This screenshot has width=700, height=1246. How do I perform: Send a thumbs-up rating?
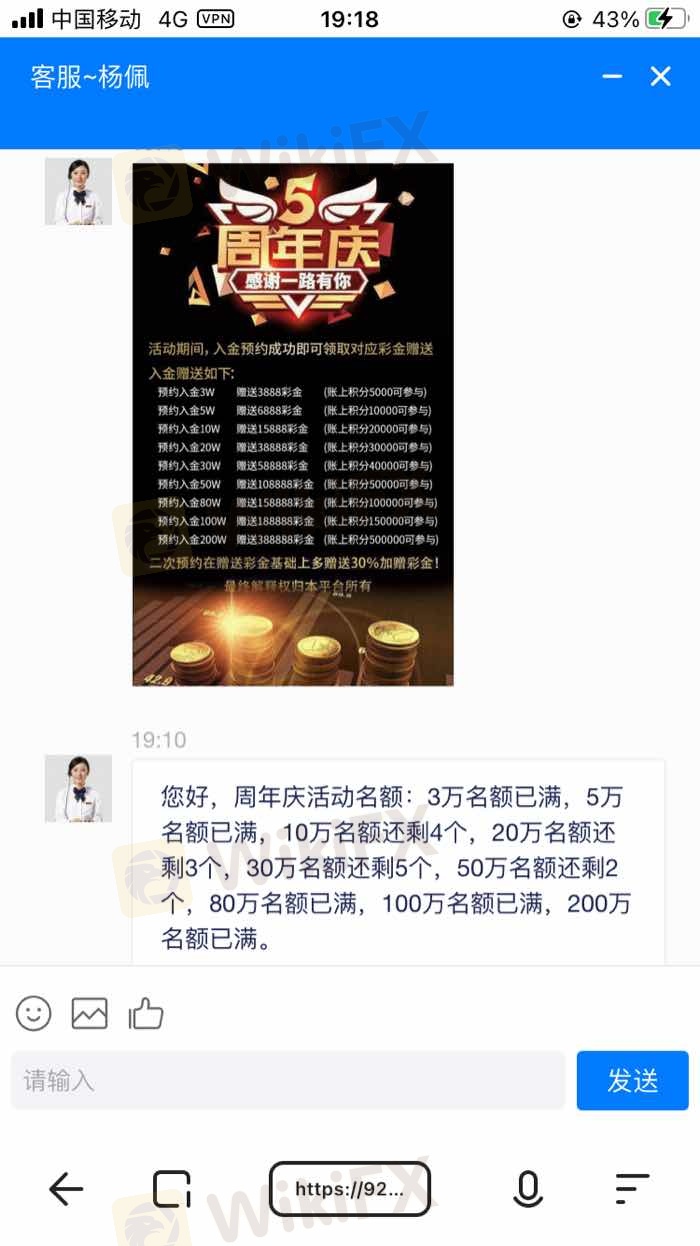(146, 1013)
